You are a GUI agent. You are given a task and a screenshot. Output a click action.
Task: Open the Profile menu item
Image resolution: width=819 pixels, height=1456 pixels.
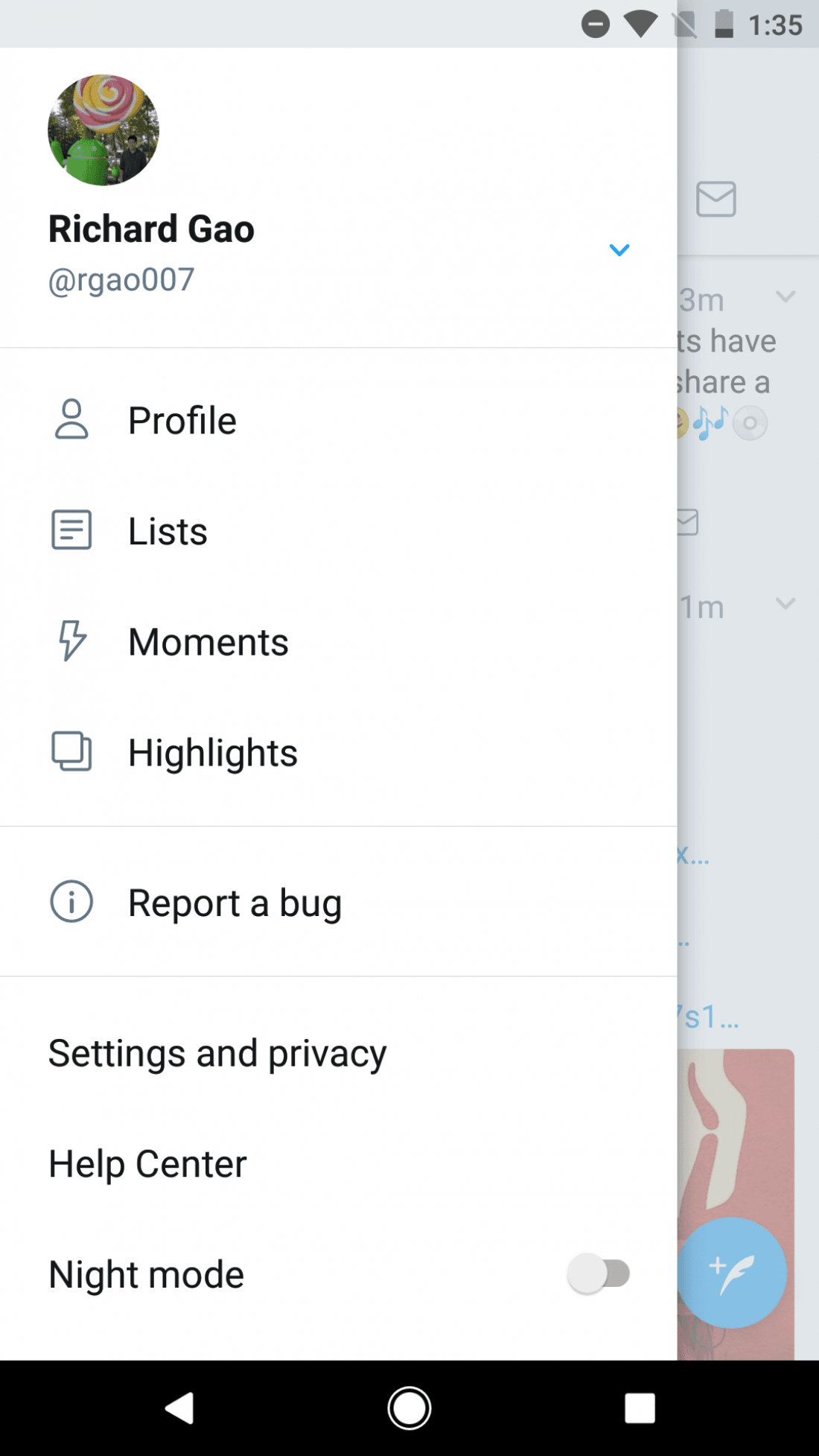tap(182, 421)
